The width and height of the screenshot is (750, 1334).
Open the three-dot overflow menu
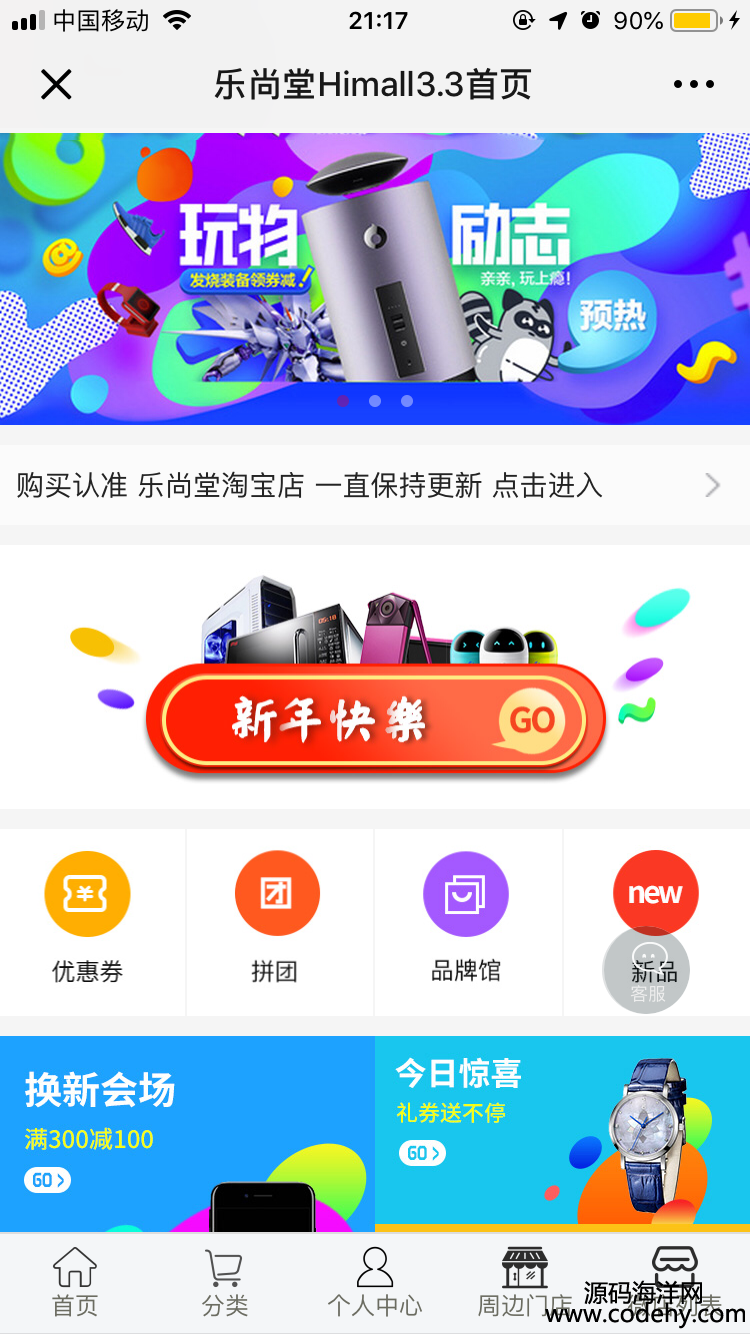[x=694, y=85]
